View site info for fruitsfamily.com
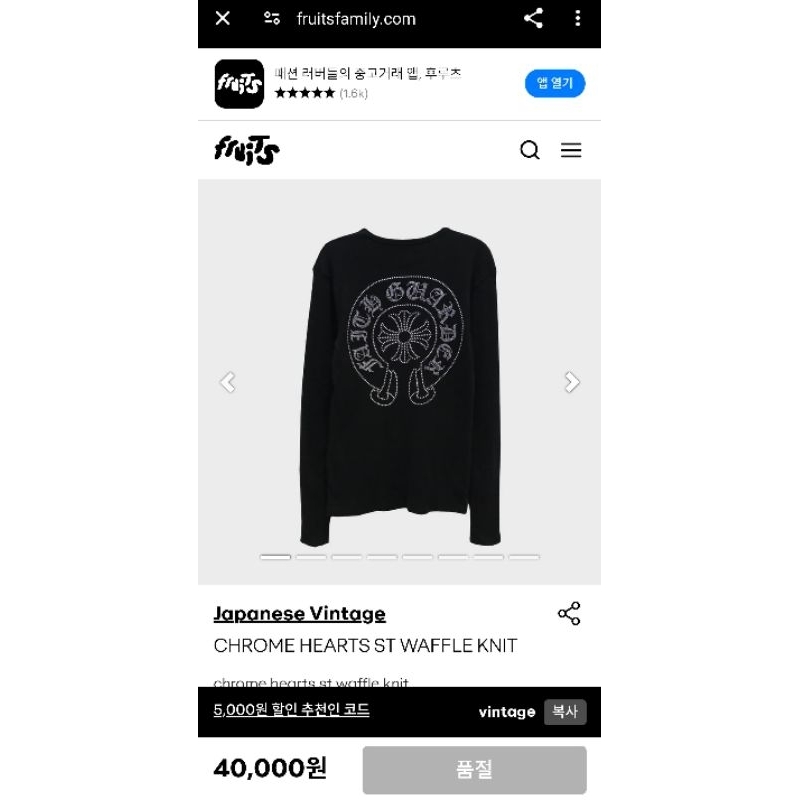800x800 pixels. (x=272, y=18)
